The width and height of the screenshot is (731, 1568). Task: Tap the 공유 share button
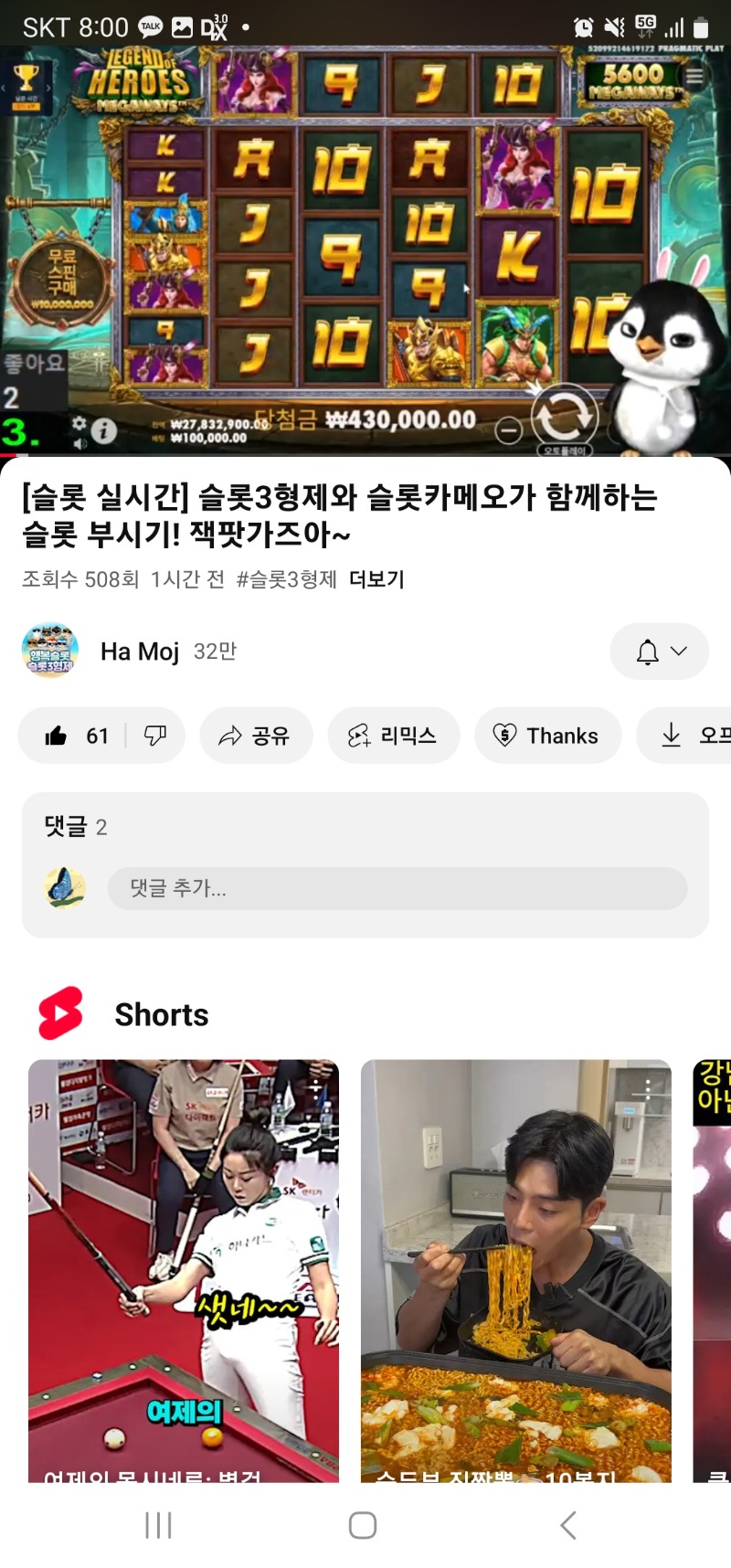[256, 736]
